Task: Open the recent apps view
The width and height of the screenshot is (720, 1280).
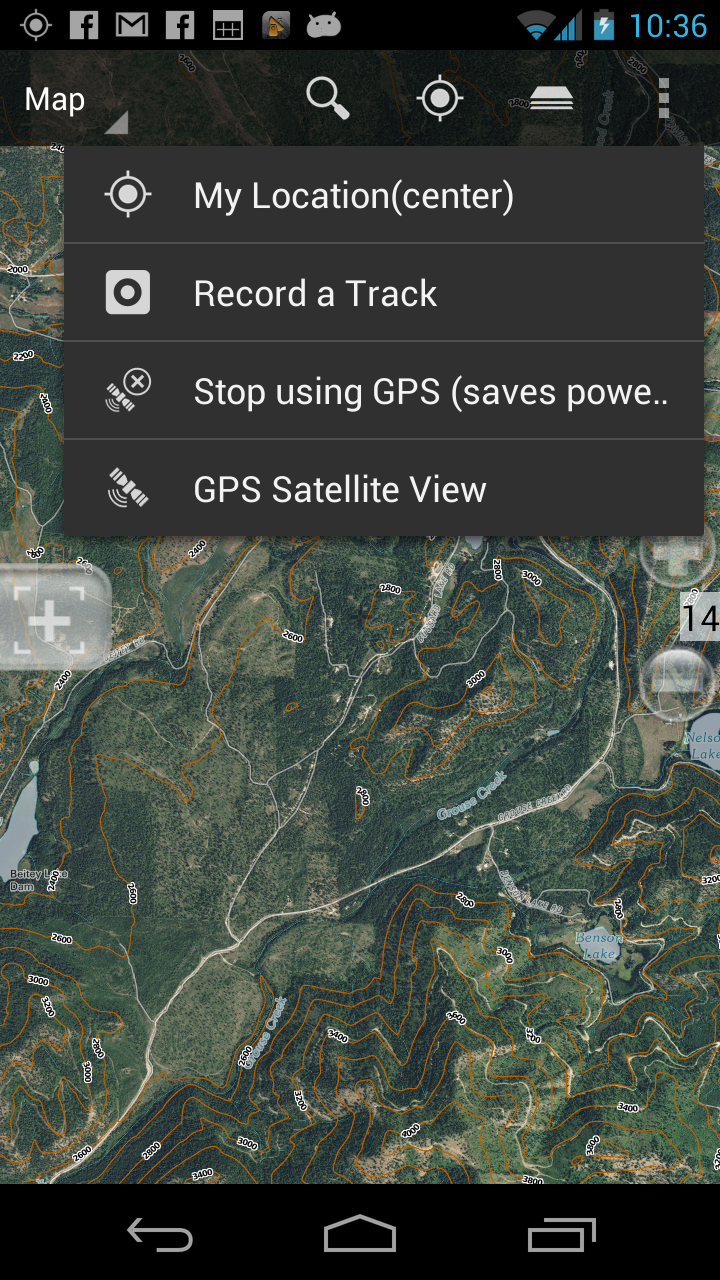Action: point(560,1235)
